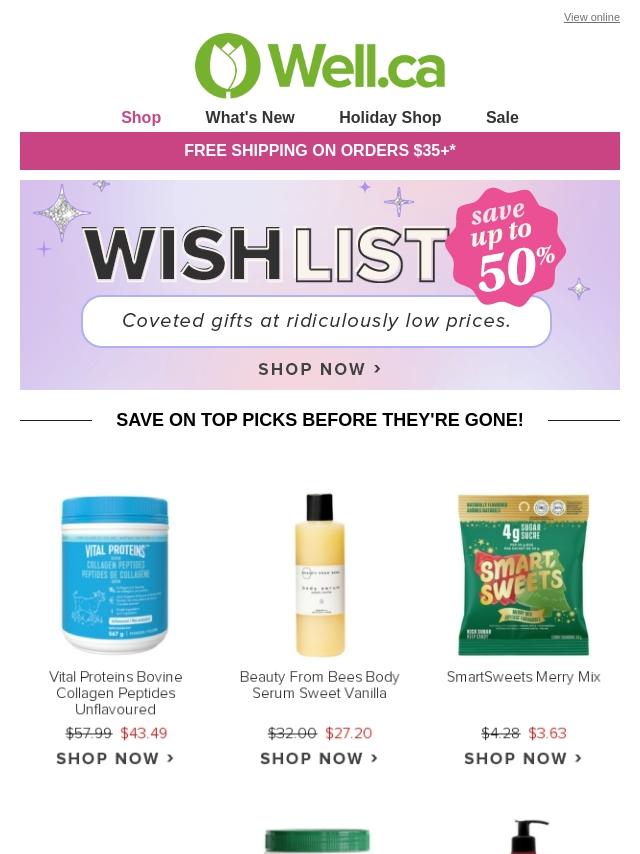Tap the free shipping on orders banner
The image size is (640, 854).
click(320, 150)
